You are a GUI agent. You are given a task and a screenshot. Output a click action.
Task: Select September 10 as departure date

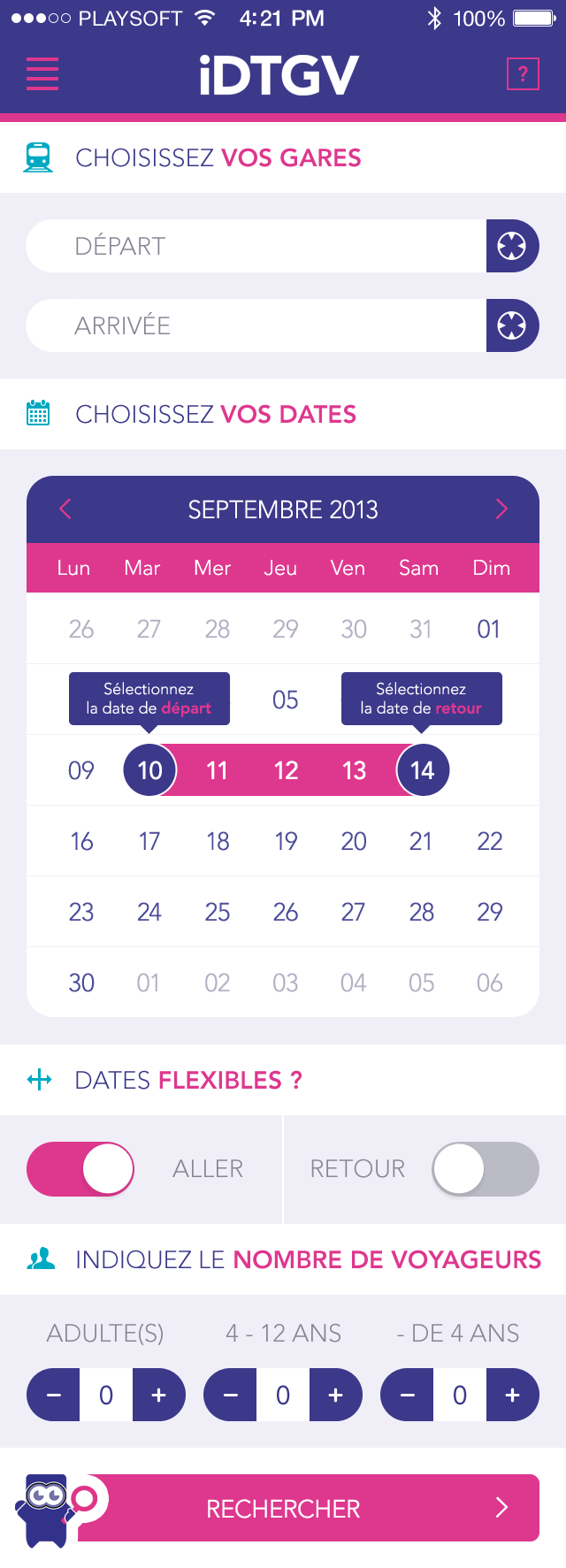click(149, 770)
